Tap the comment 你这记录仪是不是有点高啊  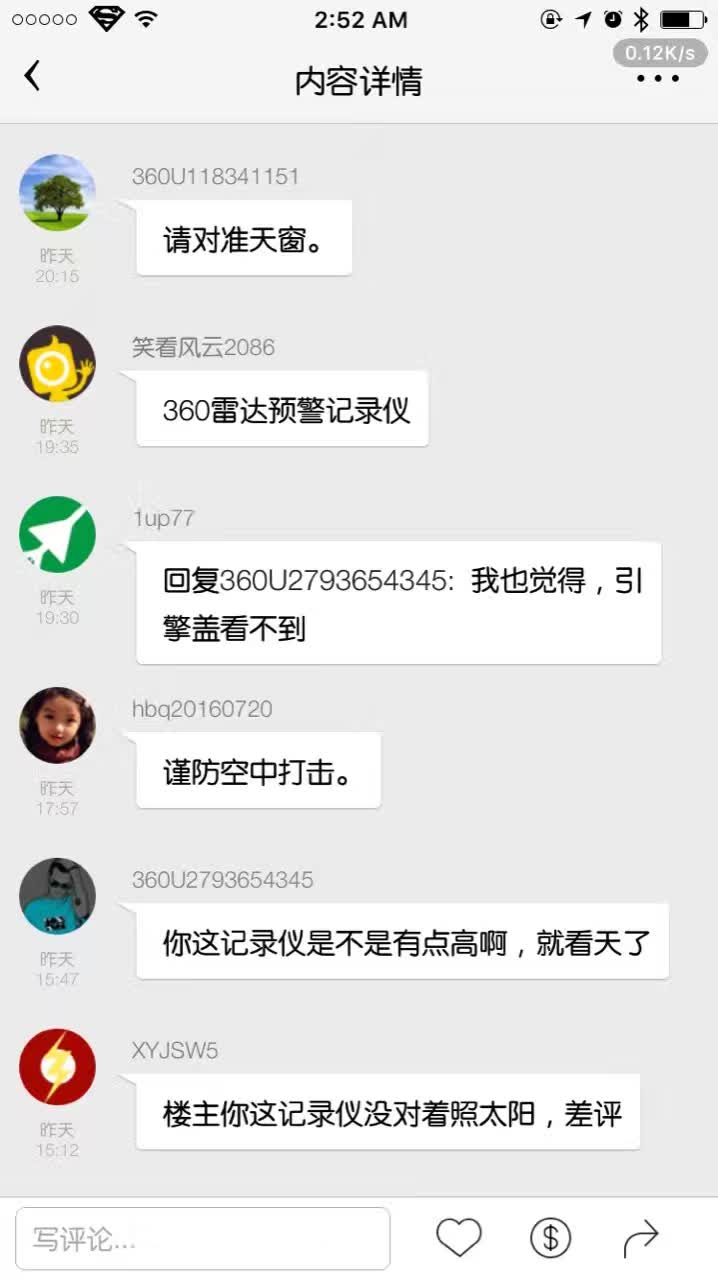pyautogui.click(x=402, y=941)
